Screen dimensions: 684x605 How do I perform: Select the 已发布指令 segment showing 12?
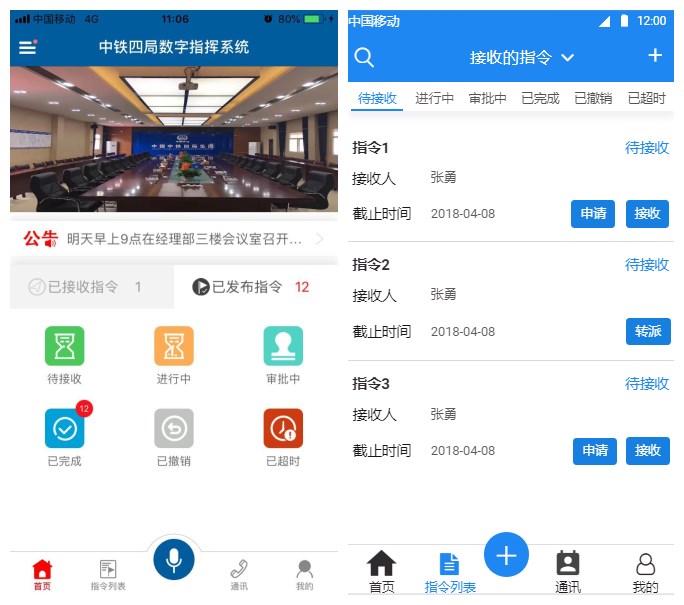tap(255, 287)
